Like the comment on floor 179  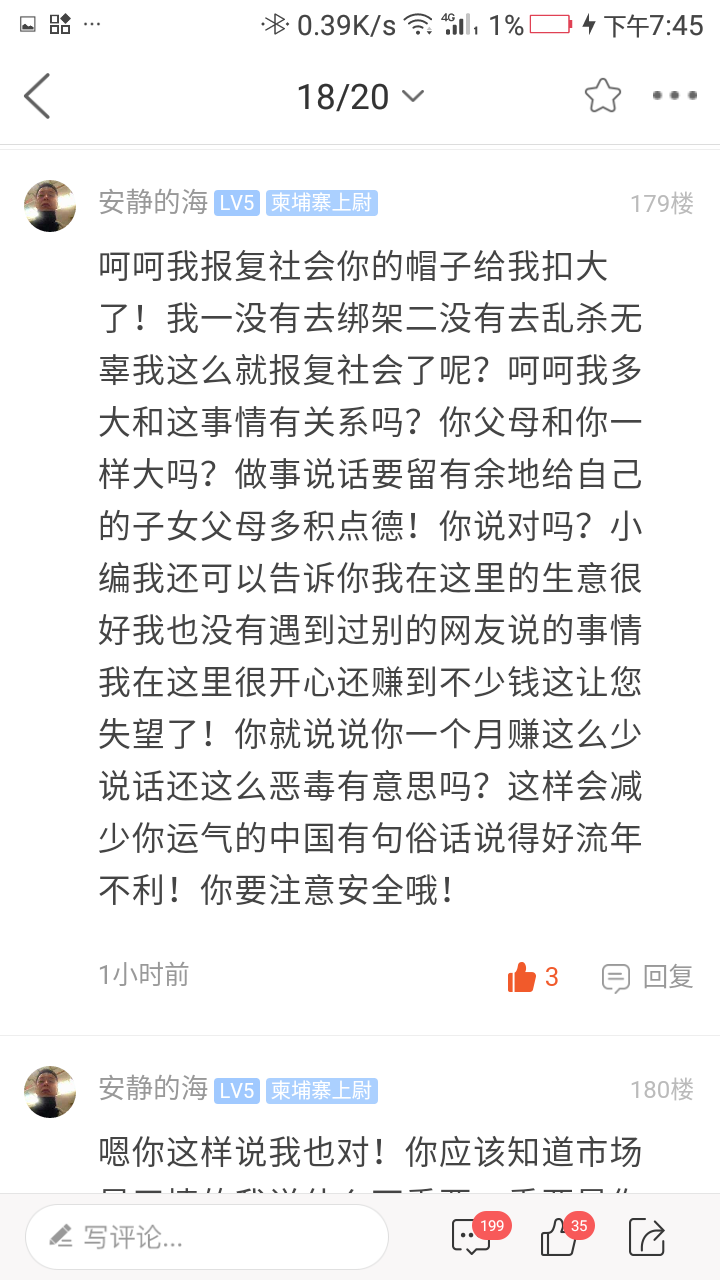[533, 977]
